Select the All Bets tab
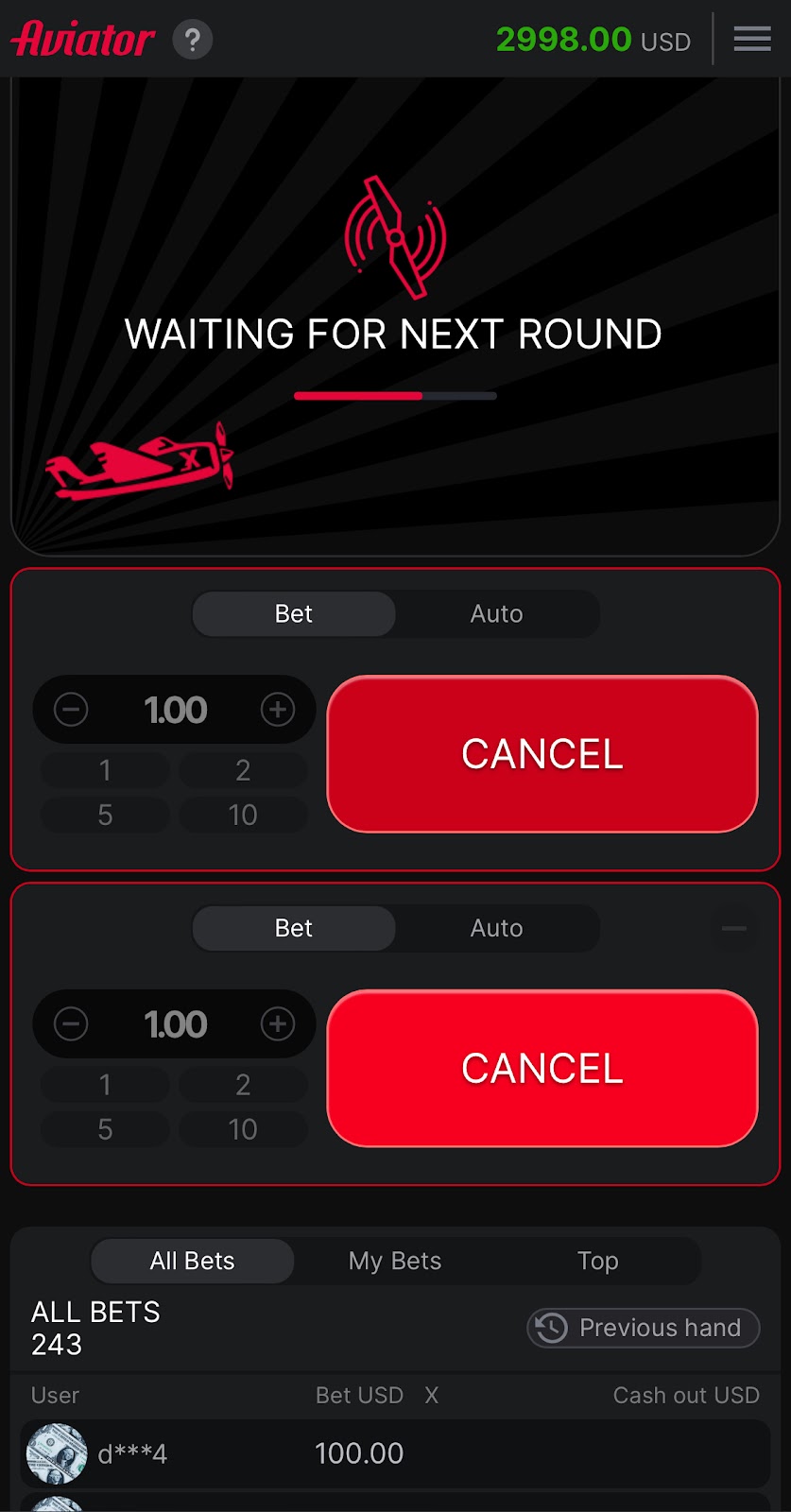791x1512 pixels. click(x=192, y=1262)
